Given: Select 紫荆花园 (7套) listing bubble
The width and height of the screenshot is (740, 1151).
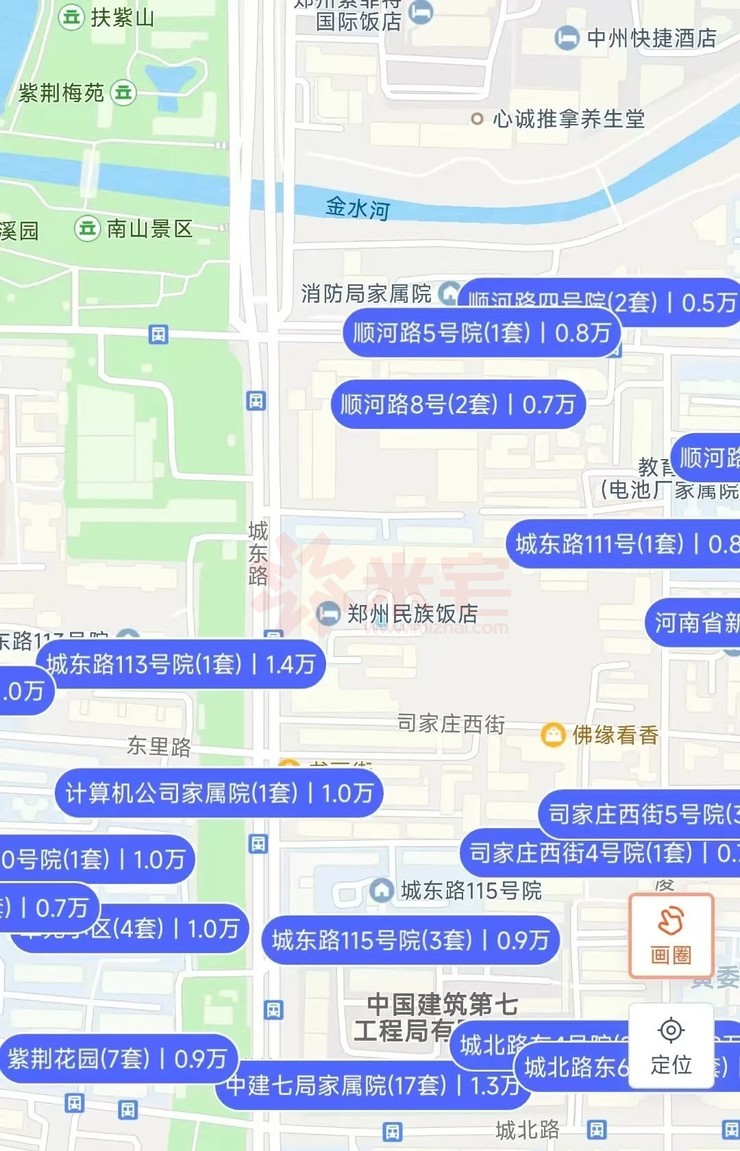Looking at the screenshot, I should pyautogui.click(x=118, y=1058).
